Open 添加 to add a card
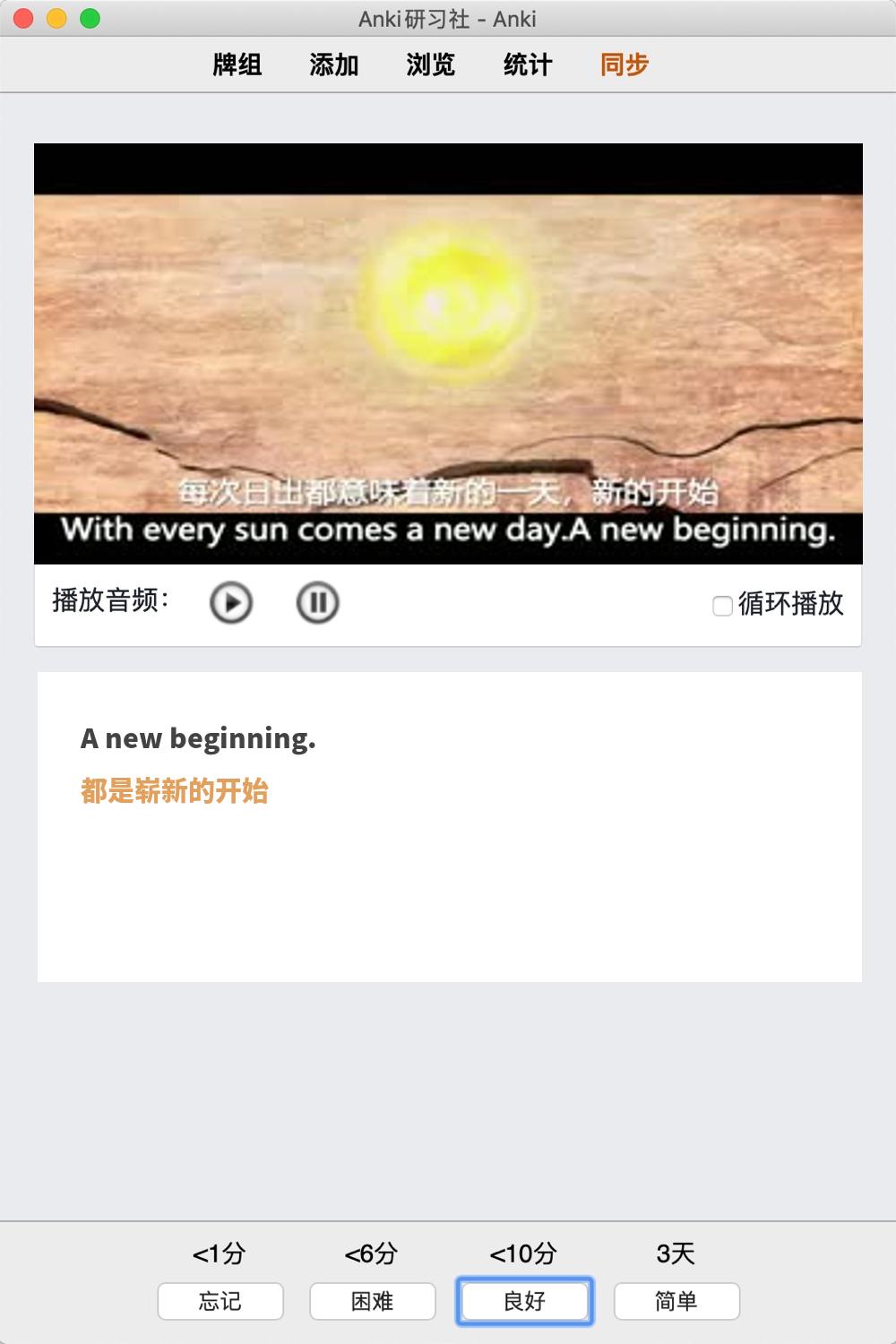This screenshot has height=1344, width=896. pos(334,65)
